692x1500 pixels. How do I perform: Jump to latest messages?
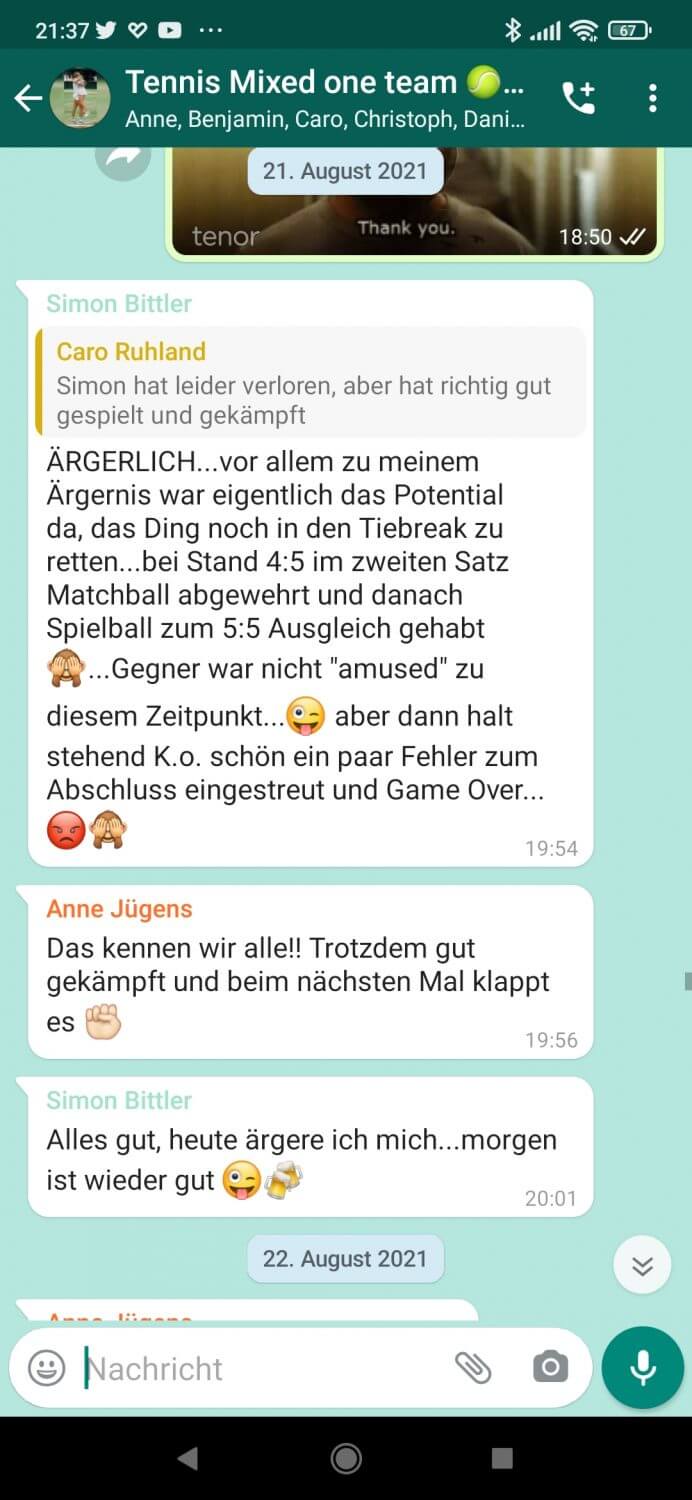(x=642, y=1266)
